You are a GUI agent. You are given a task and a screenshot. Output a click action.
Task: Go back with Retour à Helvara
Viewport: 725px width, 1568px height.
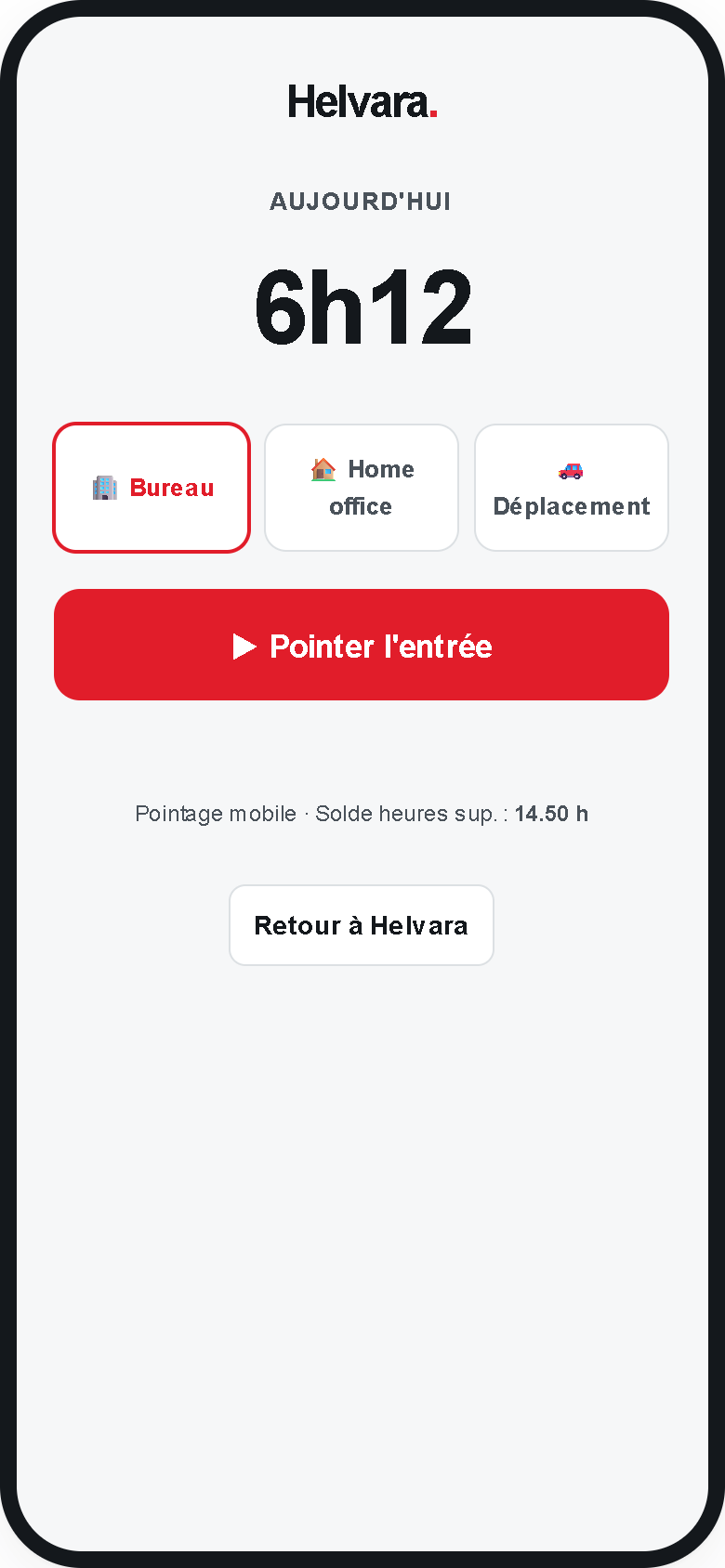[362, 925]
